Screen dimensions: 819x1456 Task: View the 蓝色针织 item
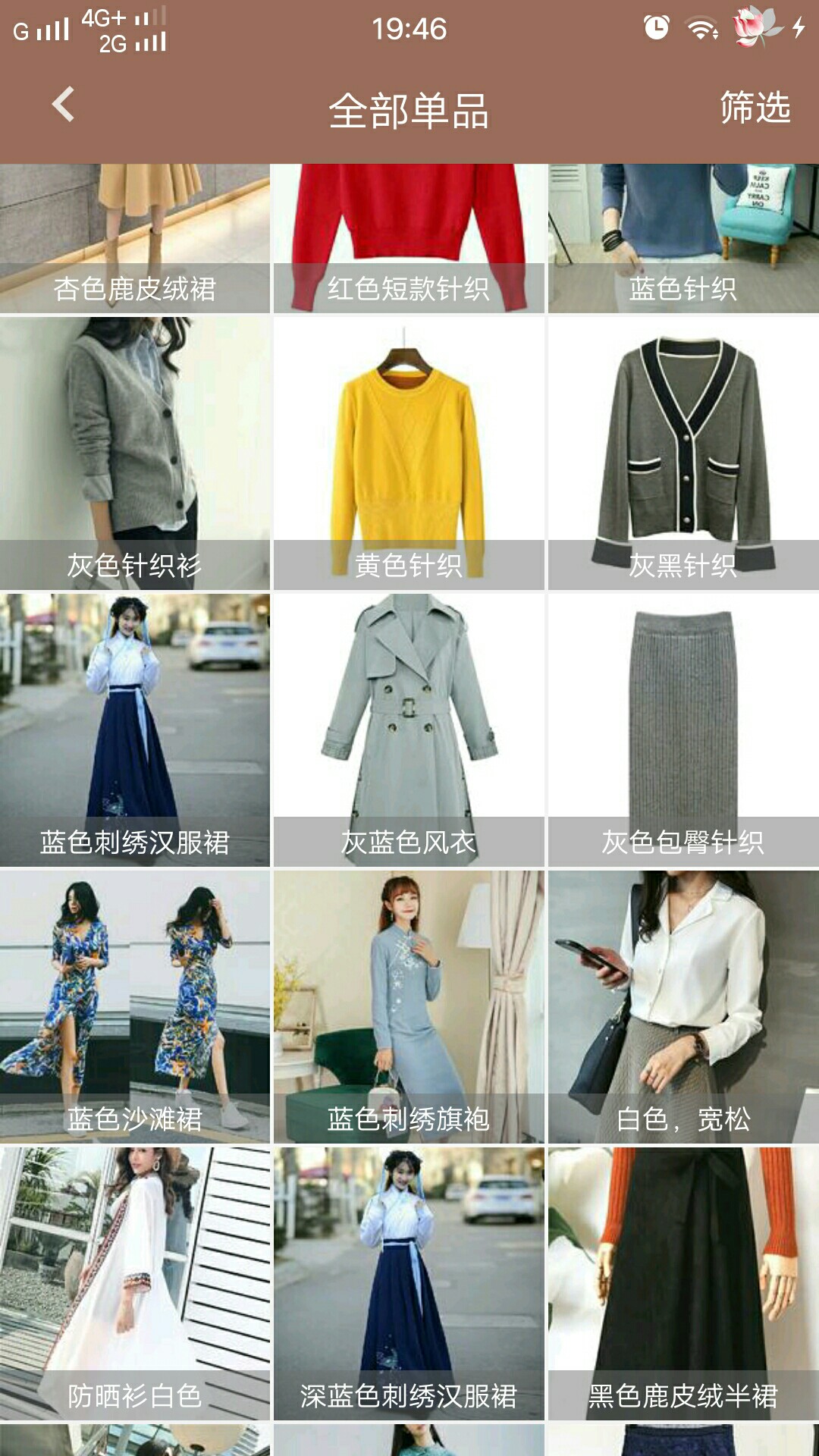[x=683, y=238]
